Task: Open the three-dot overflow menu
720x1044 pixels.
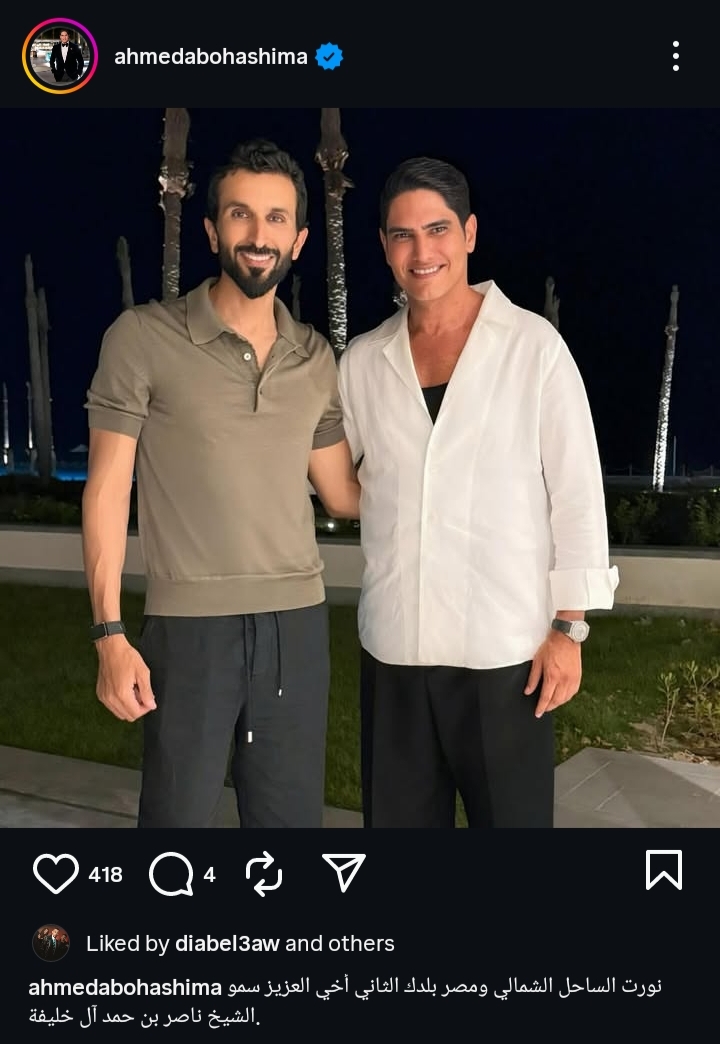Action: pos(676,56)
